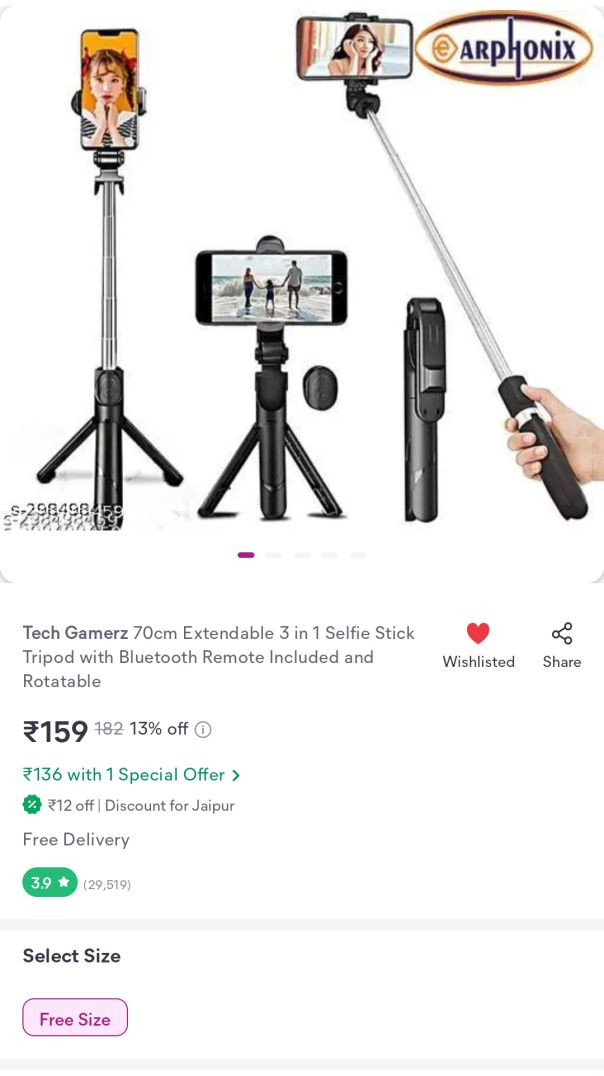Tap the red Wishlisted heart icon
The image size is (604, 1076).
[x=478, y=633]
